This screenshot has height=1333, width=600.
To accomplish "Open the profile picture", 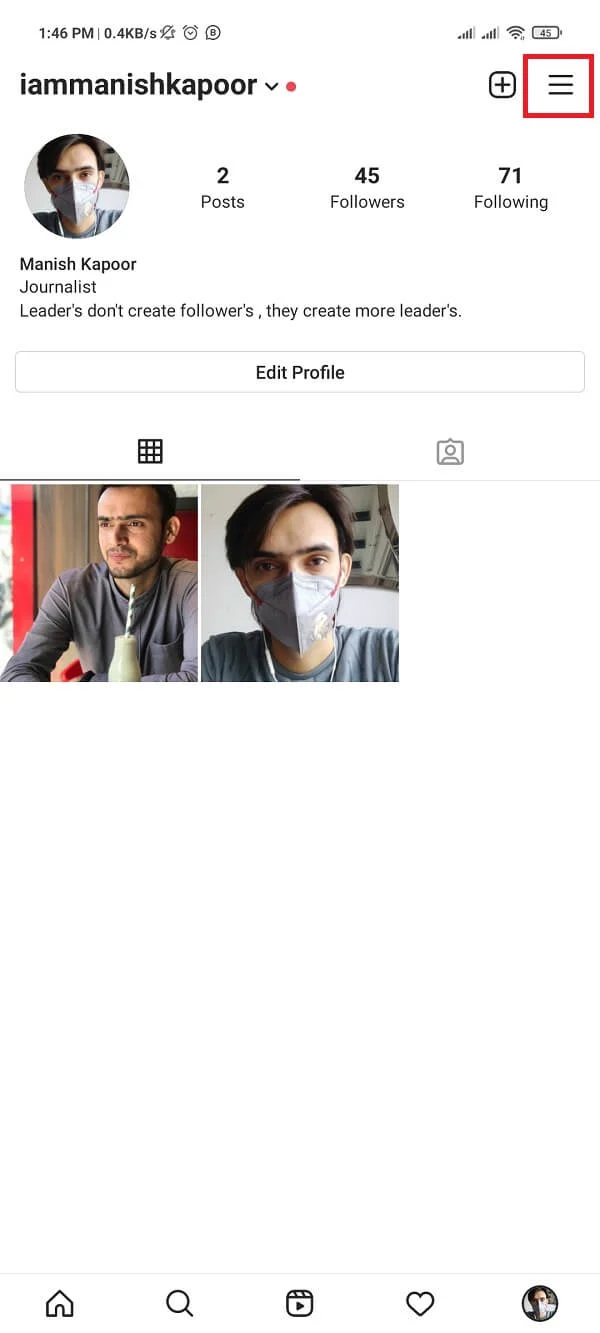I will tap(77, 186).
